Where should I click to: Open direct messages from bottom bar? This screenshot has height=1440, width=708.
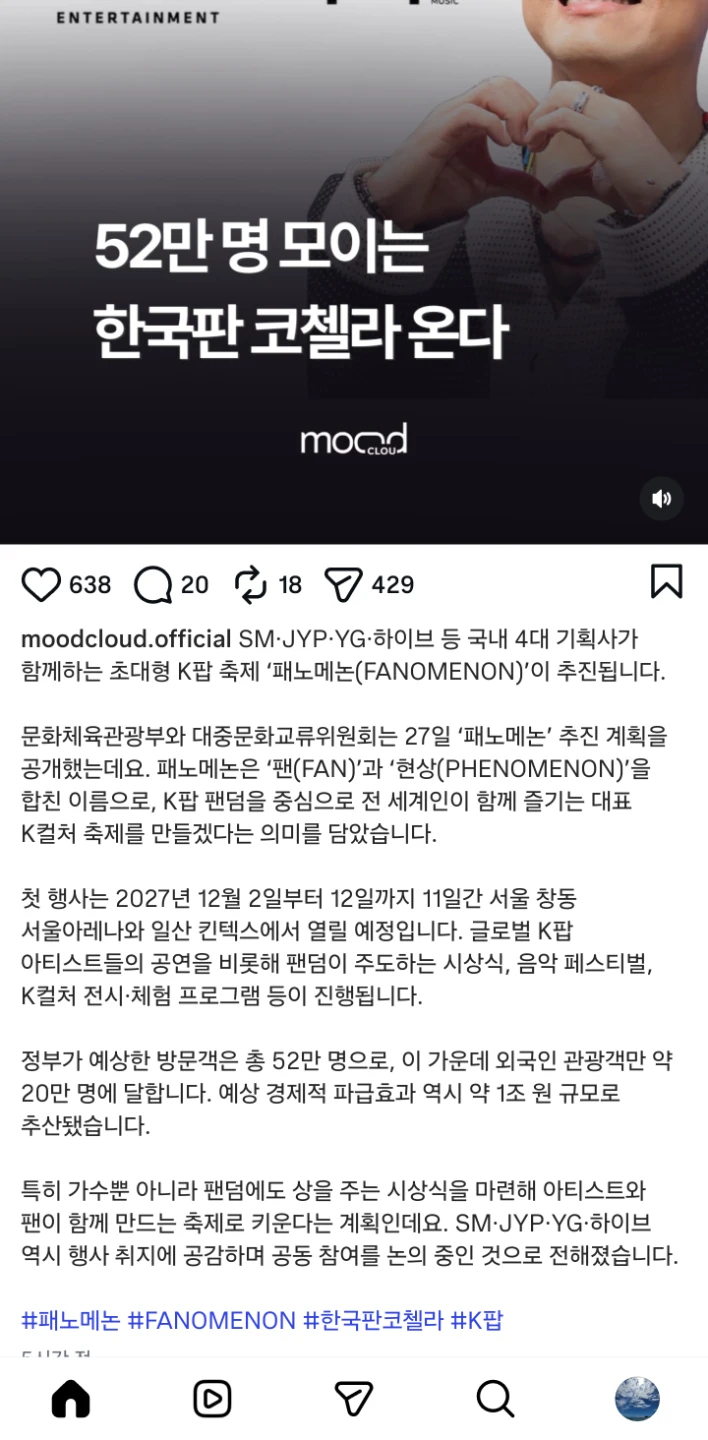(353, 1399)
